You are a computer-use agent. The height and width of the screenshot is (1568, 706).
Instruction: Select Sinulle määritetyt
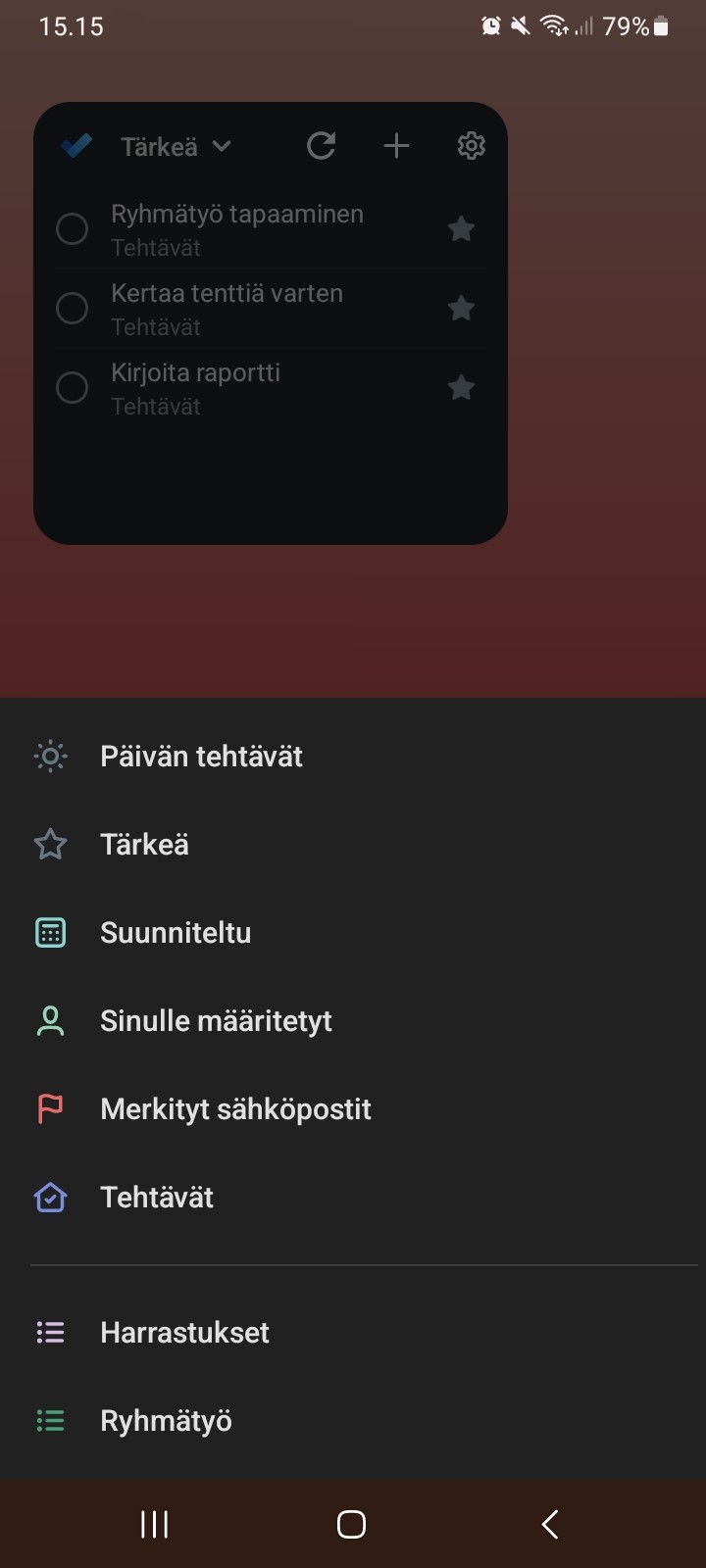(x=353, y=1021)
